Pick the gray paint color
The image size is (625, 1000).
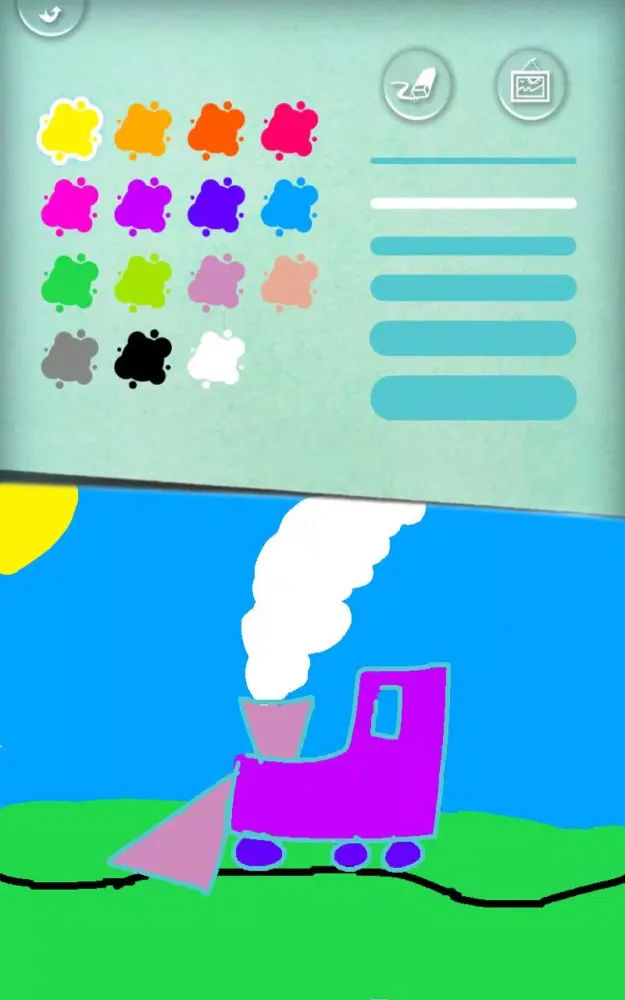[70, 359]
